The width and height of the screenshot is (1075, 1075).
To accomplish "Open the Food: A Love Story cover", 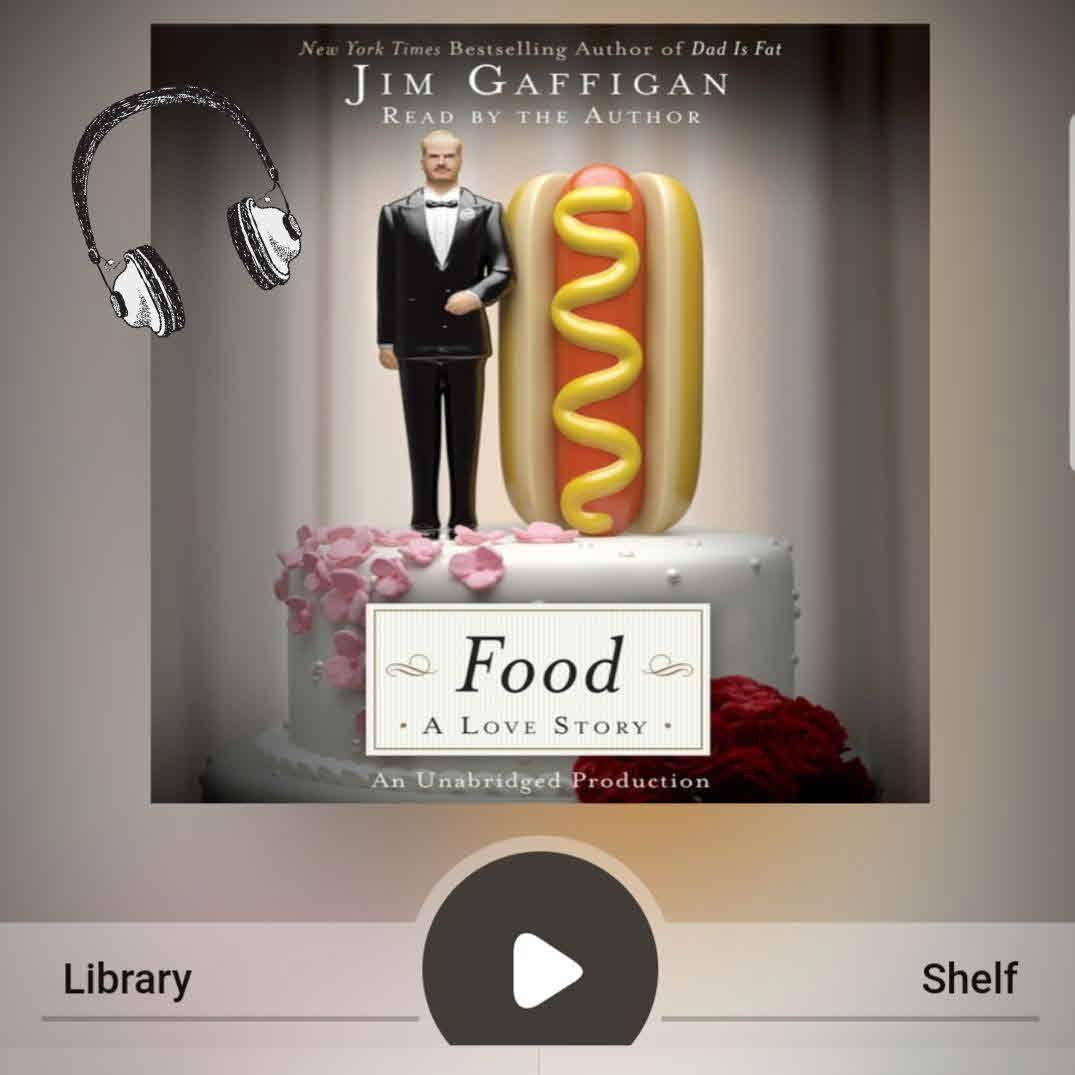I will pos(540,414).
